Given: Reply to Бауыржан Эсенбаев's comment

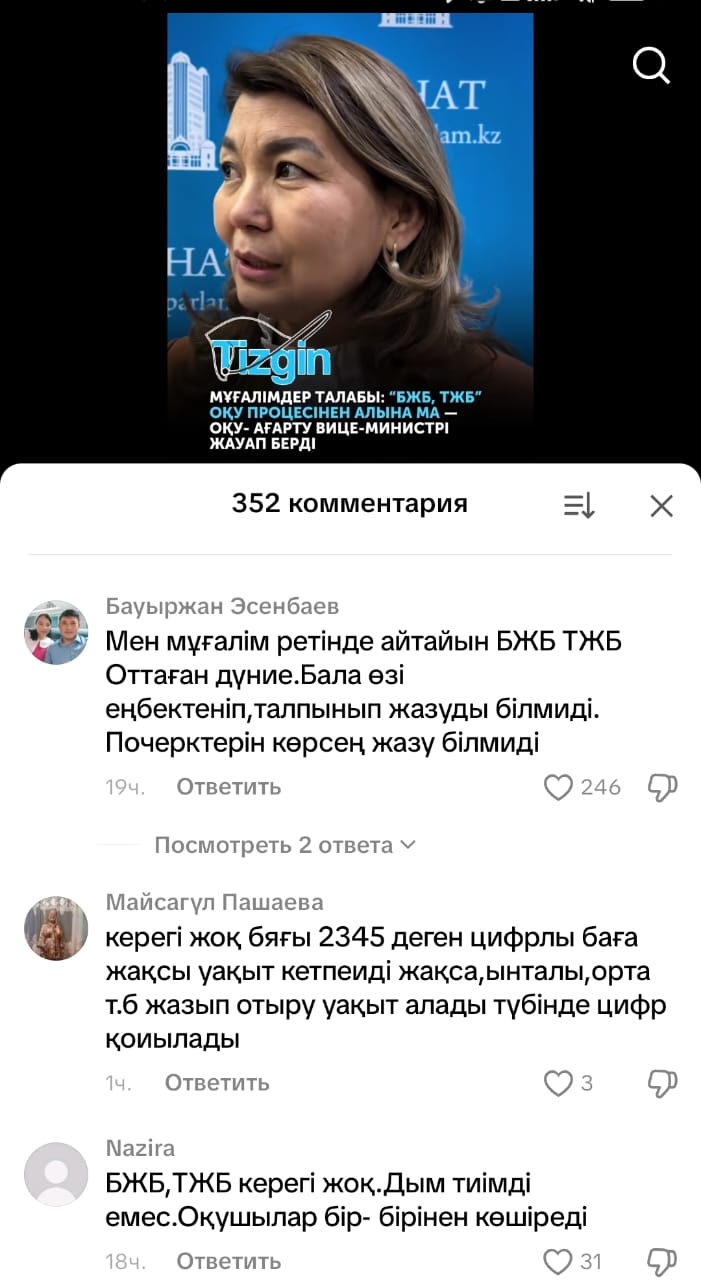Looking at the screenshot, I should 228,788.
